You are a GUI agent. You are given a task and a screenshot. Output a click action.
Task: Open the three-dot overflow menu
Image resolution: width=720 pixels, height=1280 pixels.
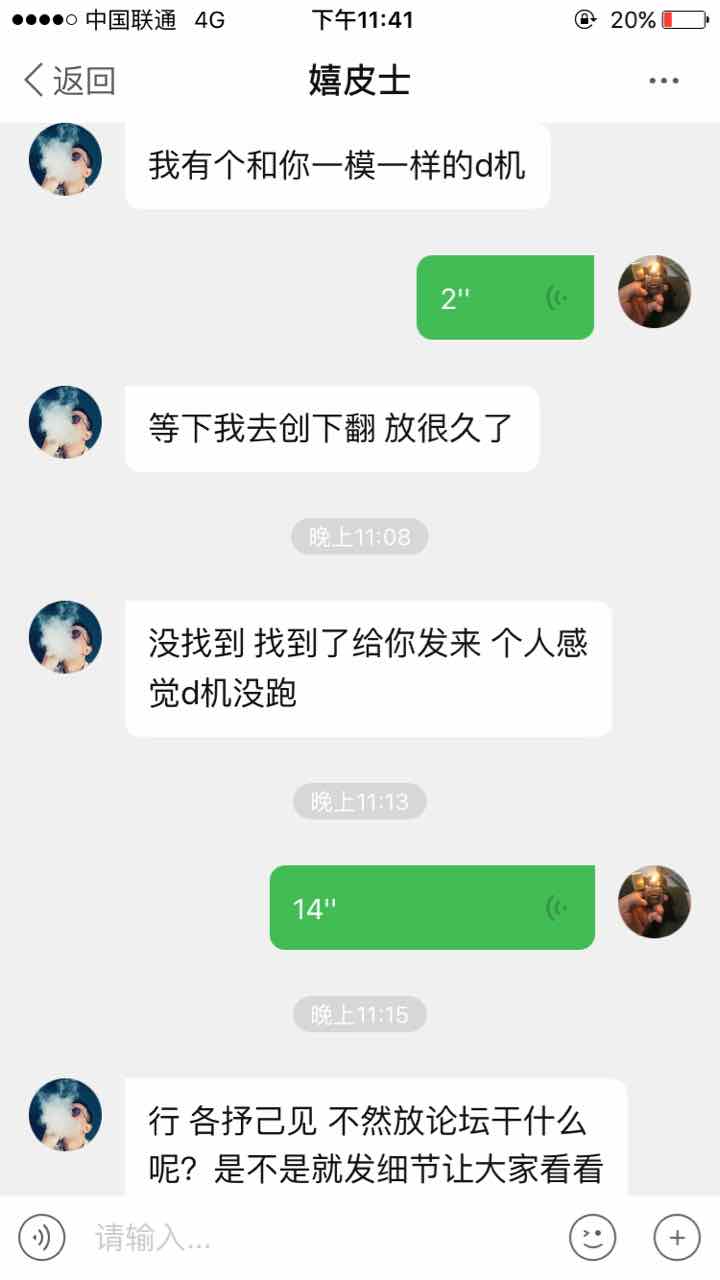pyautogui.click(x=663, y=81)
